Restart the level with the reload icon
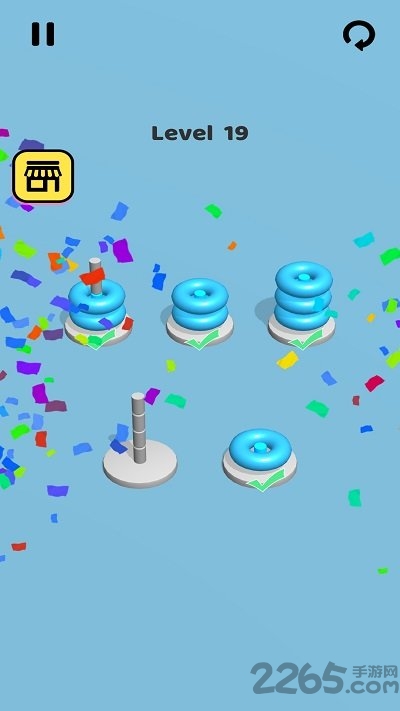This screenshot has height=711, width=400. (x=359, y=35)
